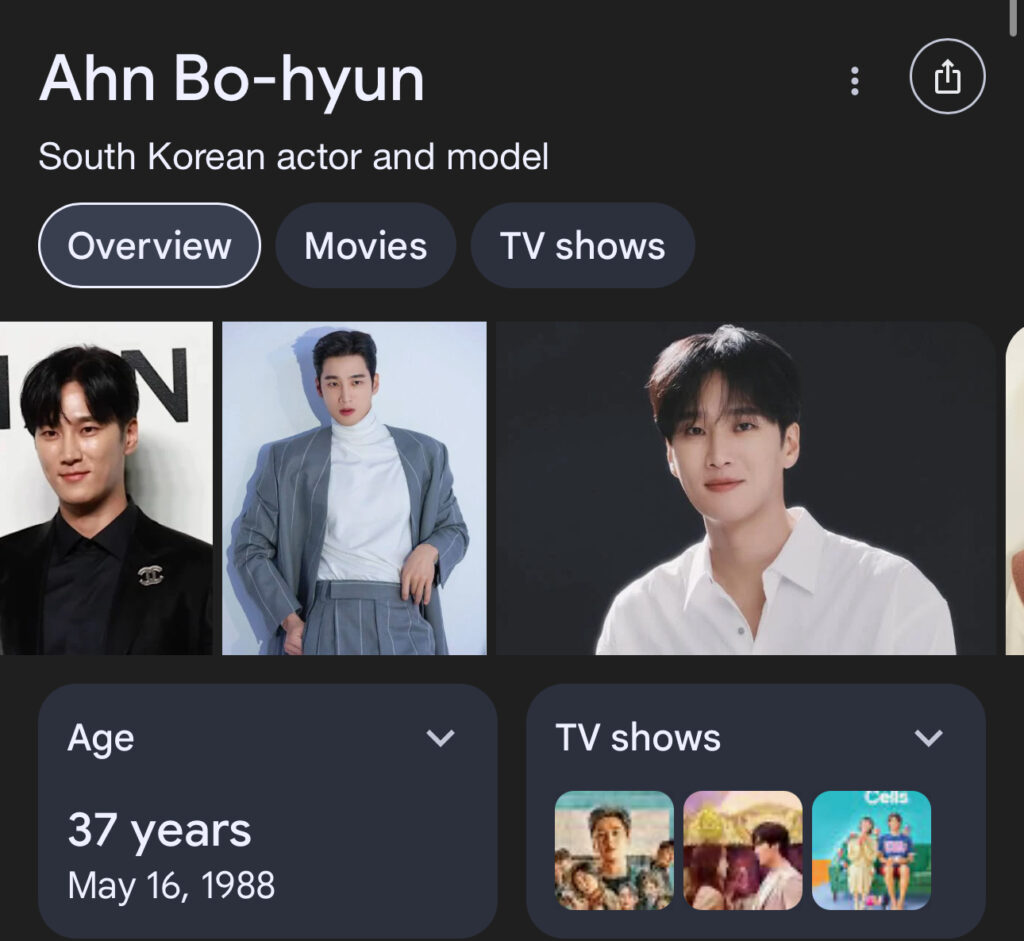
Task: Expand the TV shows card
Action: [x=929, y=738]
